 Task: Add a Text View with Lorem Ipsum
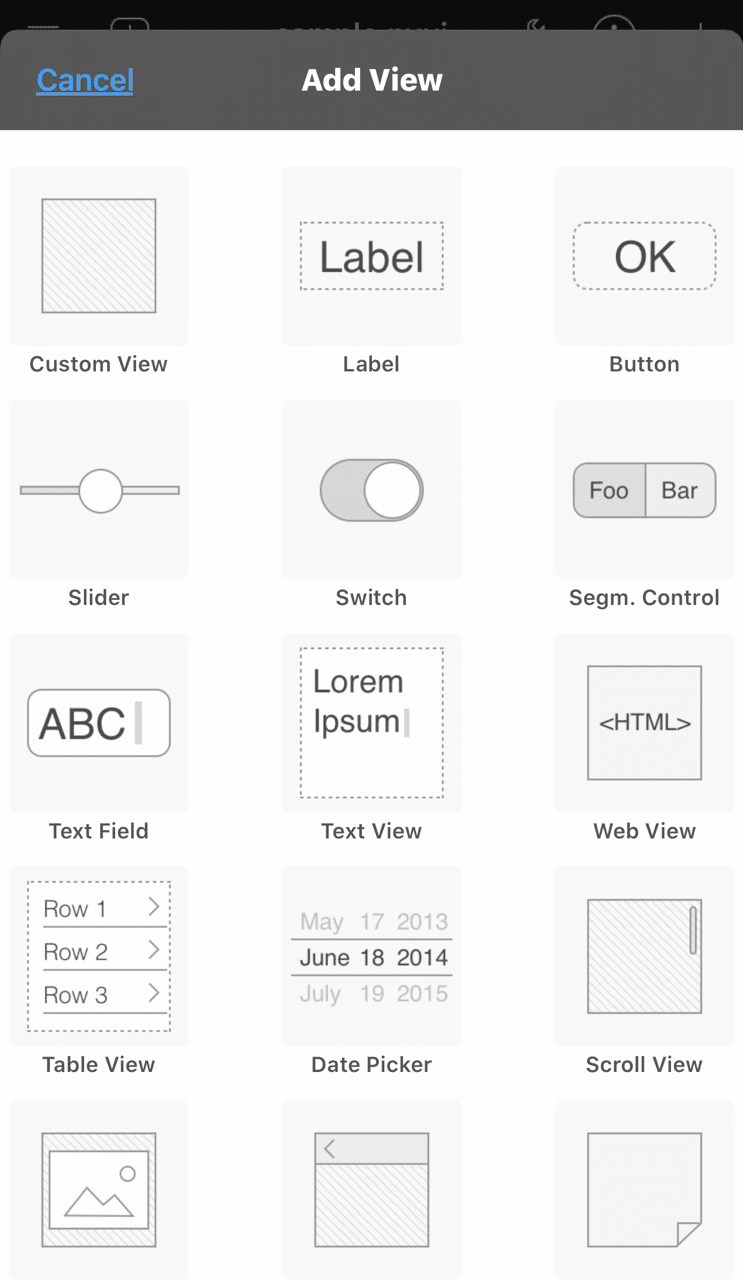(x=371, y=722)
